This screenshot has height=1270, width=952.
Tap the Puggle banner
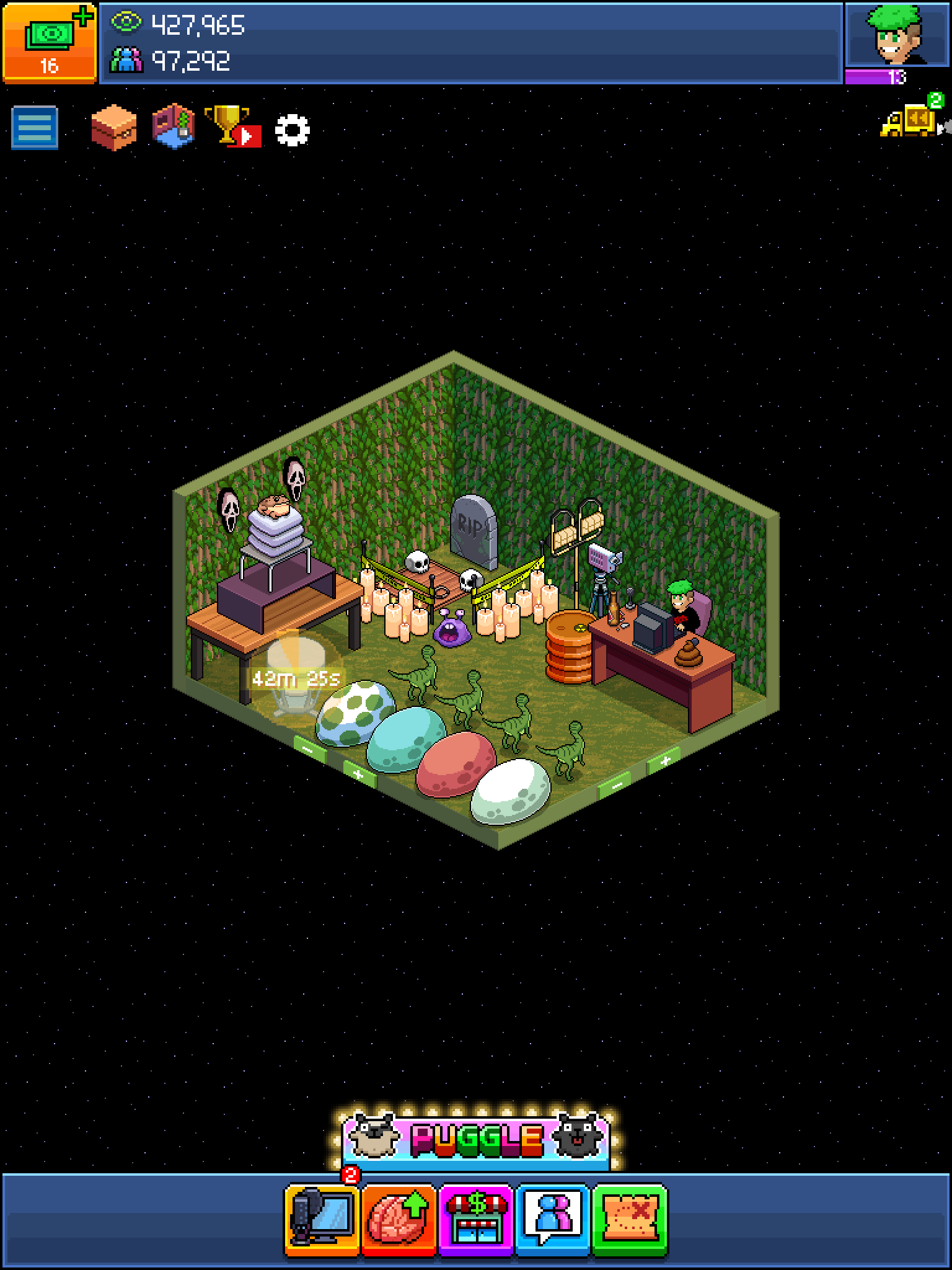(476, 1138)
